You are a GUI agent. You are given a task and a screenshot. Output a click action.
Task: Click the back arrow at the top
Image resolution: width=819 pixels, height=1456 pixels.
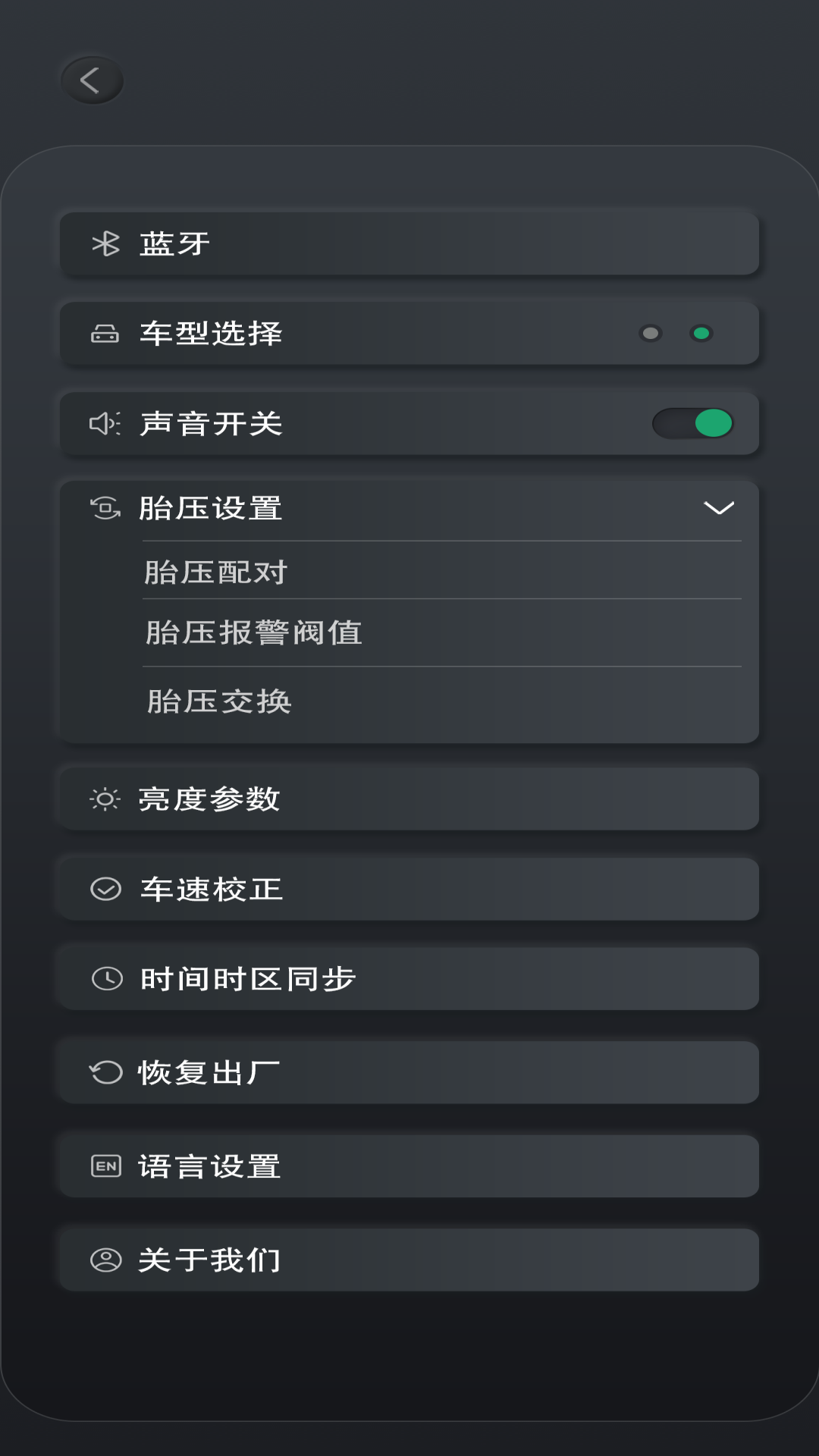[92, 81]
